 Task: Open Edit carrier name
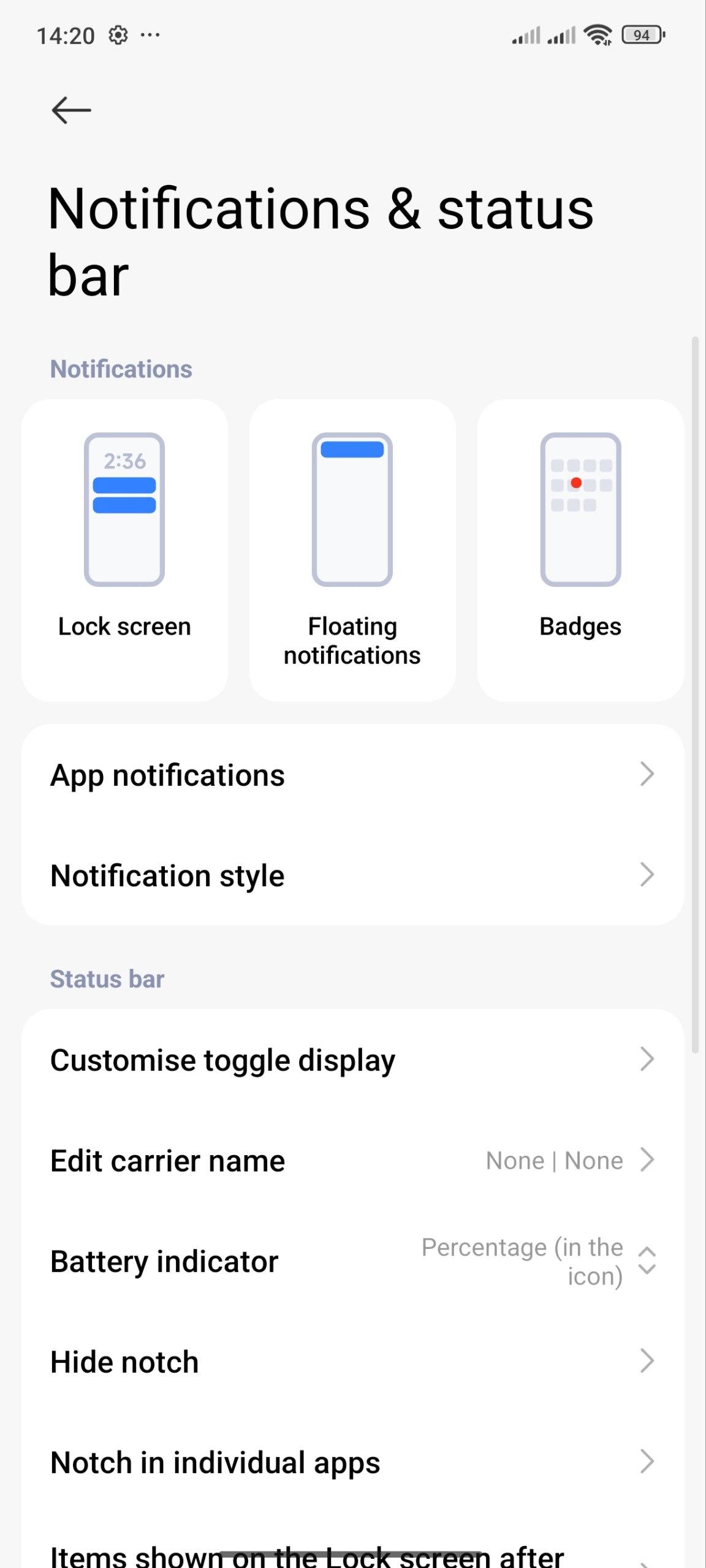click(x=352, y=1160)
